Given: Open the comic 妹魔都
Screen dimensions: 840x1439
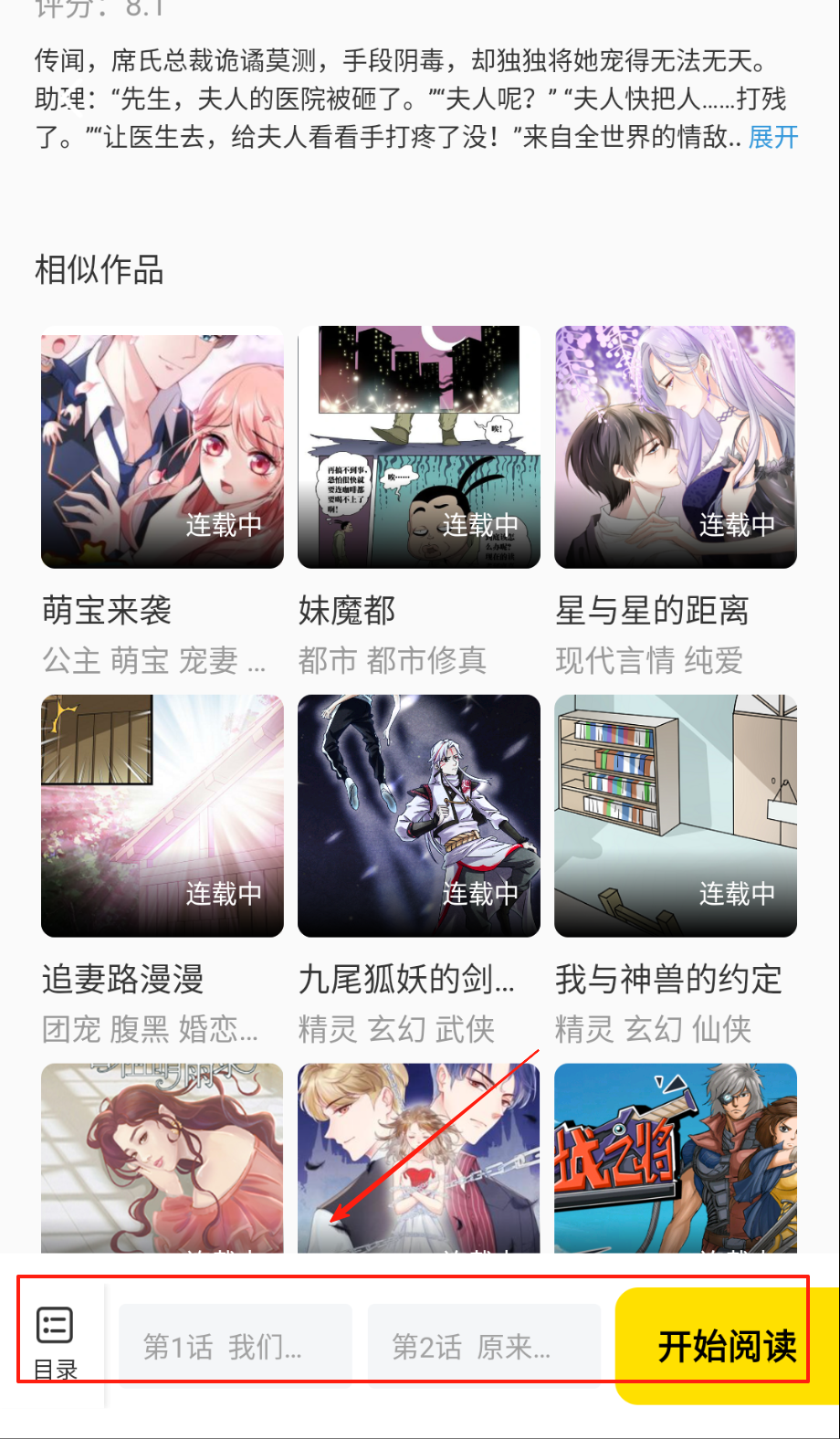Looking at the screenshot, I should (x=418, y=447).
